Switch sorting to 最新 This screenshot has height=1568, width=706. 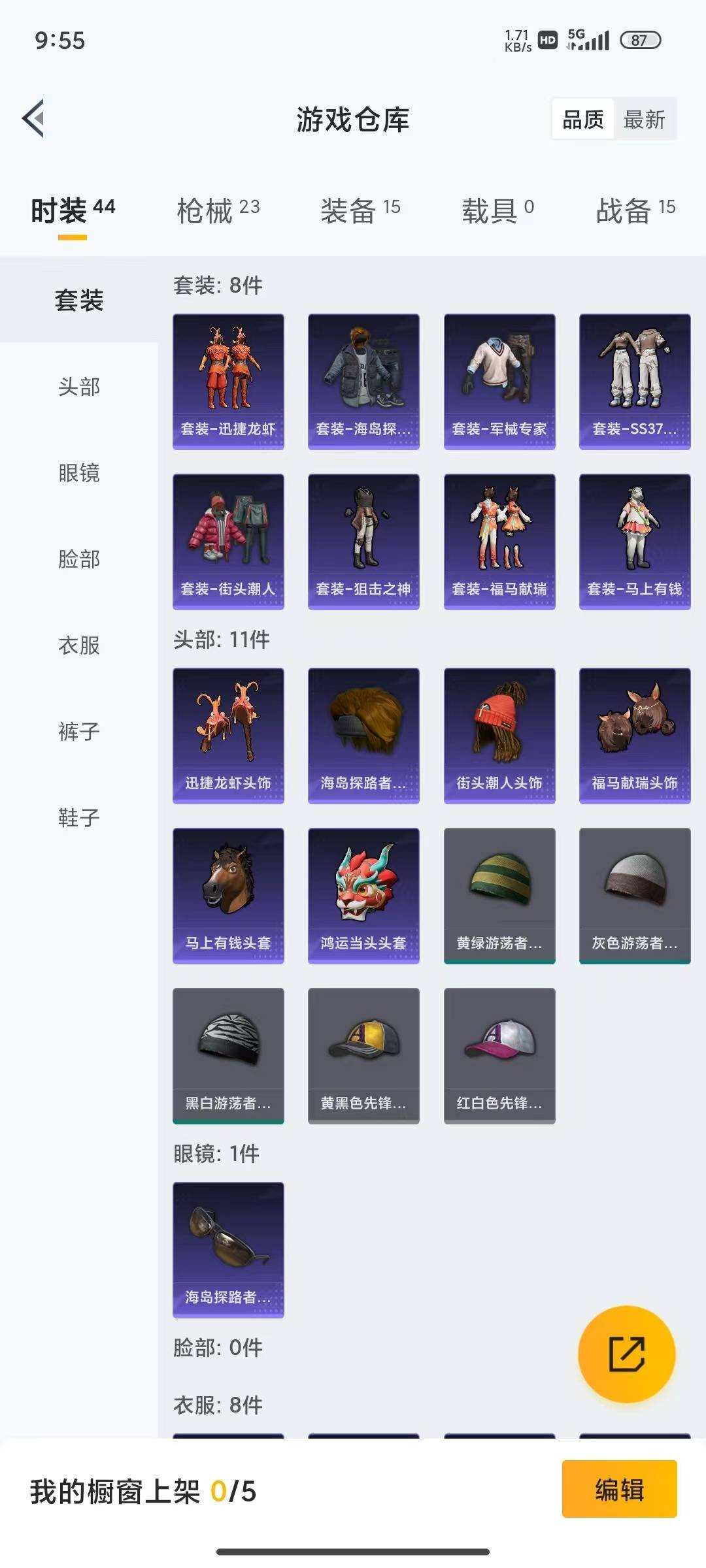(x=644, y=120)
